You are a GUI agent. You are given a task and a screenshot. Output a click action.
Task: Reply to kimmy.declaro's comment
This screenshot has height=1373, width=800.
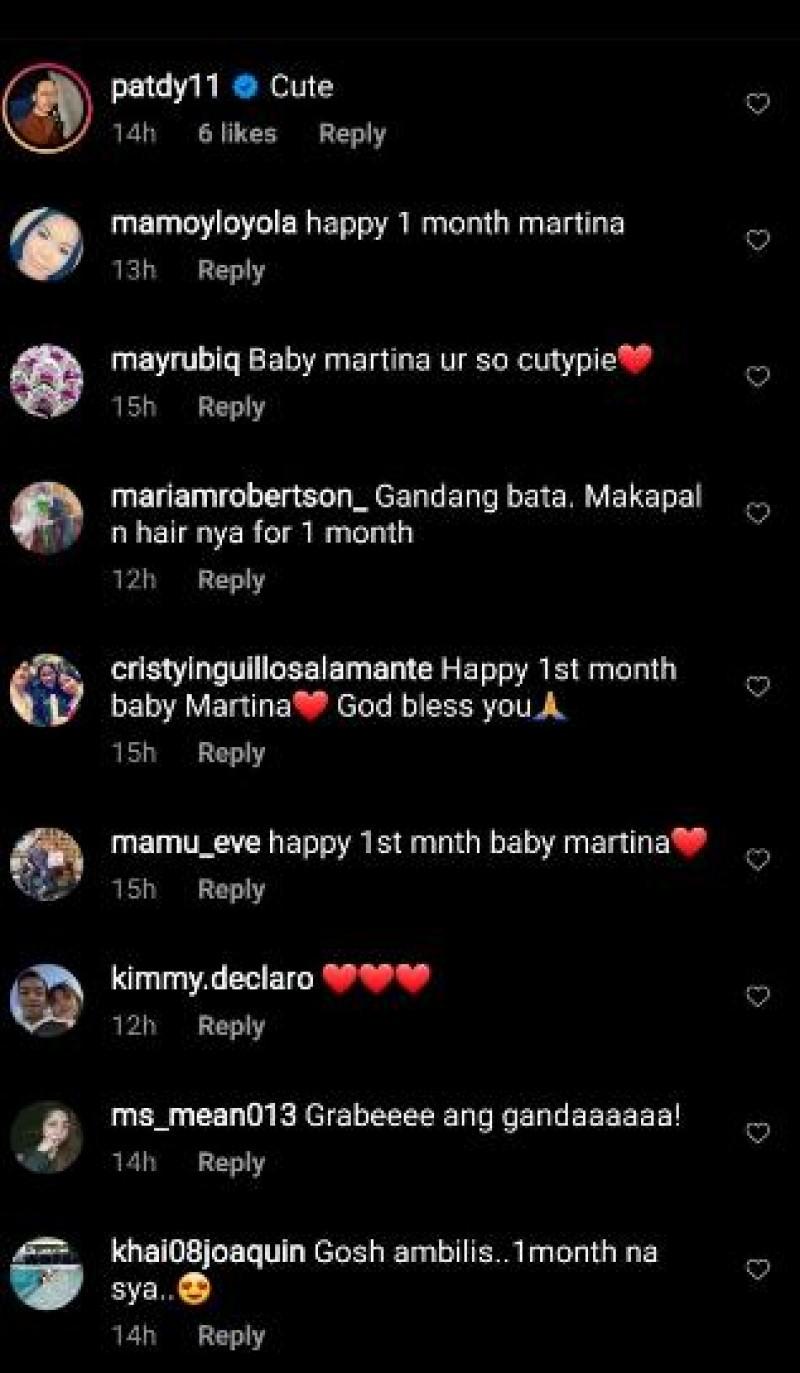[231, 1026]
